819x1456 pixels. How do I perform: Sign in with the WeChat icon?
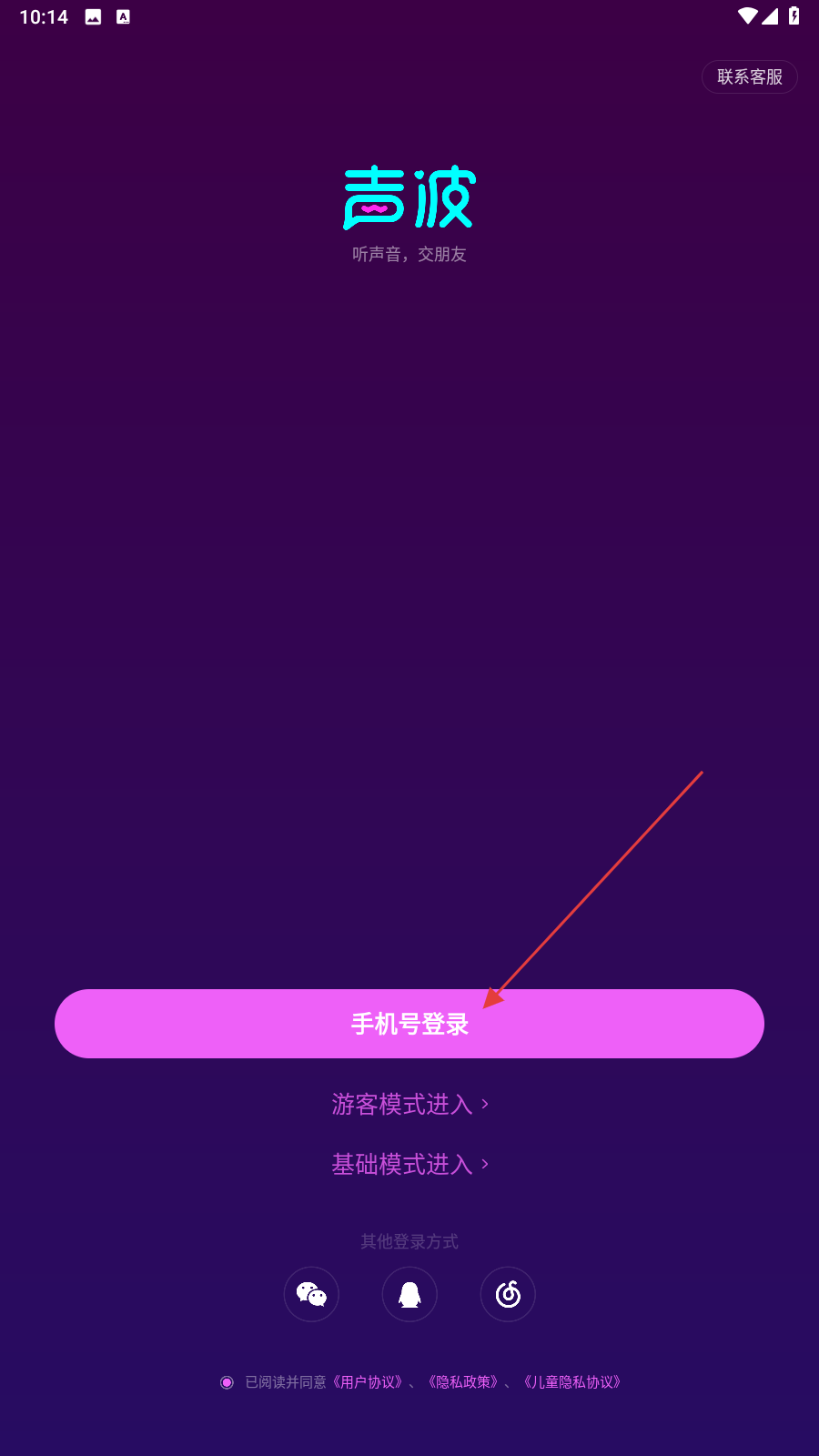(x=311, y=1294)
